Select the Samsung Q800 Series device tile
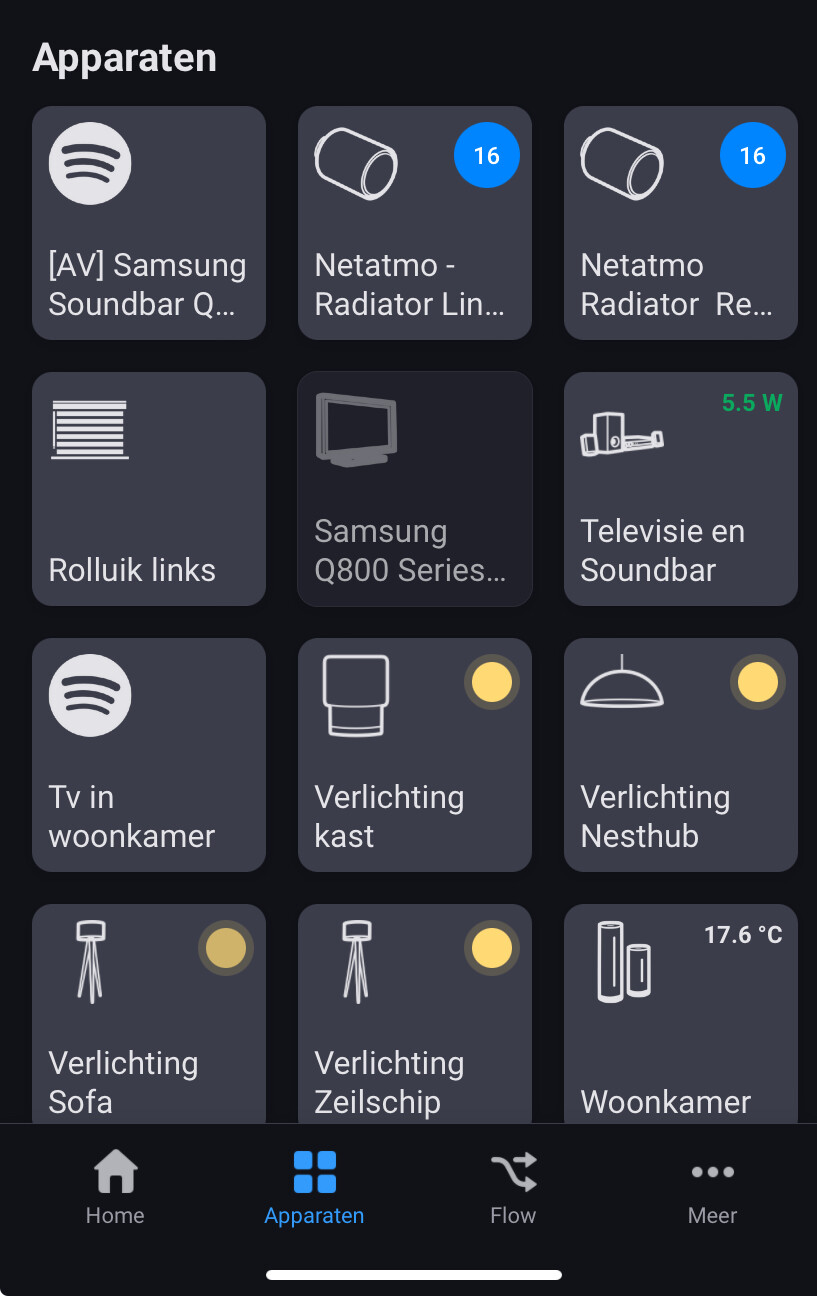This screenshot has width=817, height=1296. point(414,489)
